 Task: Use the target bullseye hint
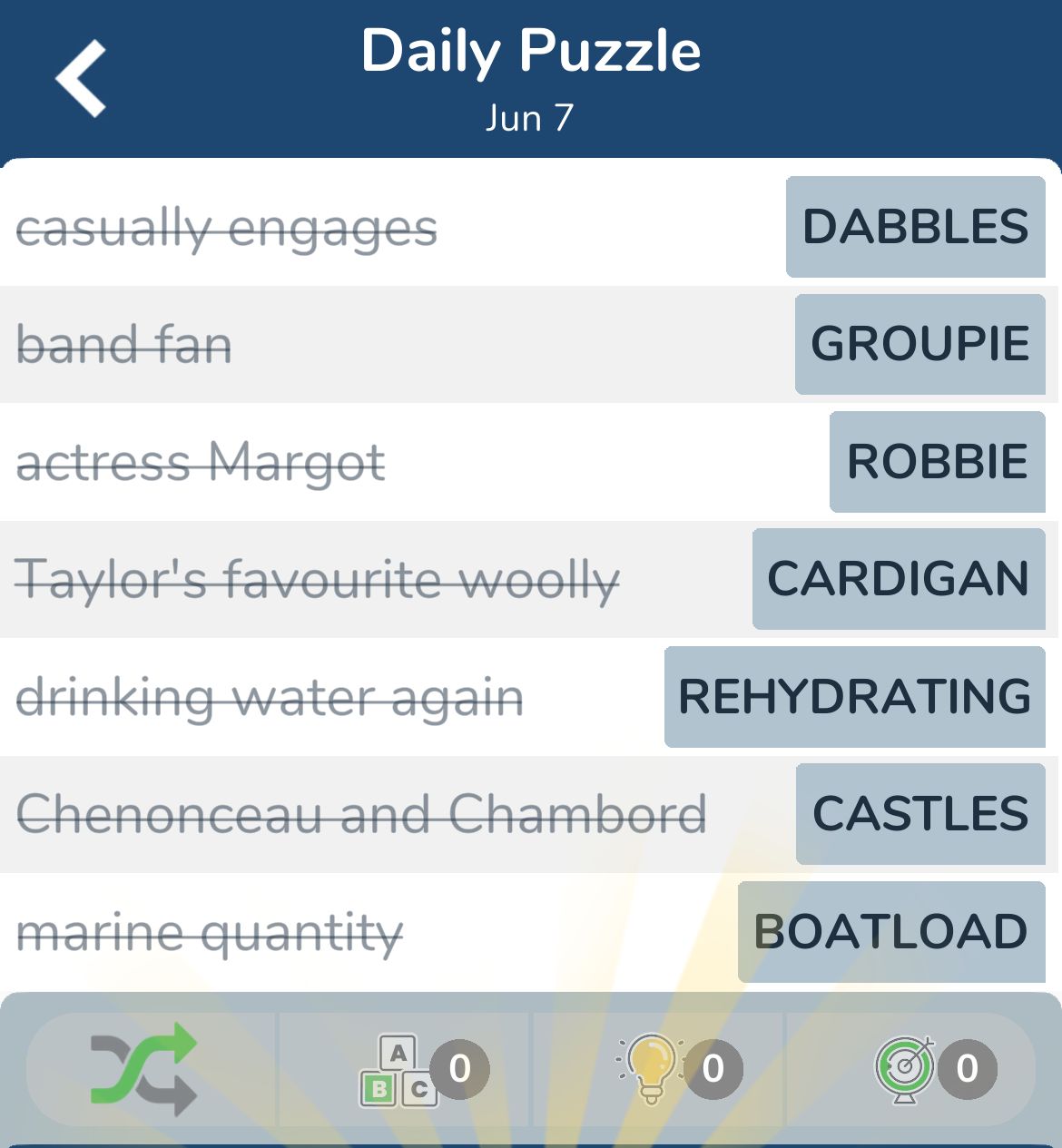point(905,1068)
